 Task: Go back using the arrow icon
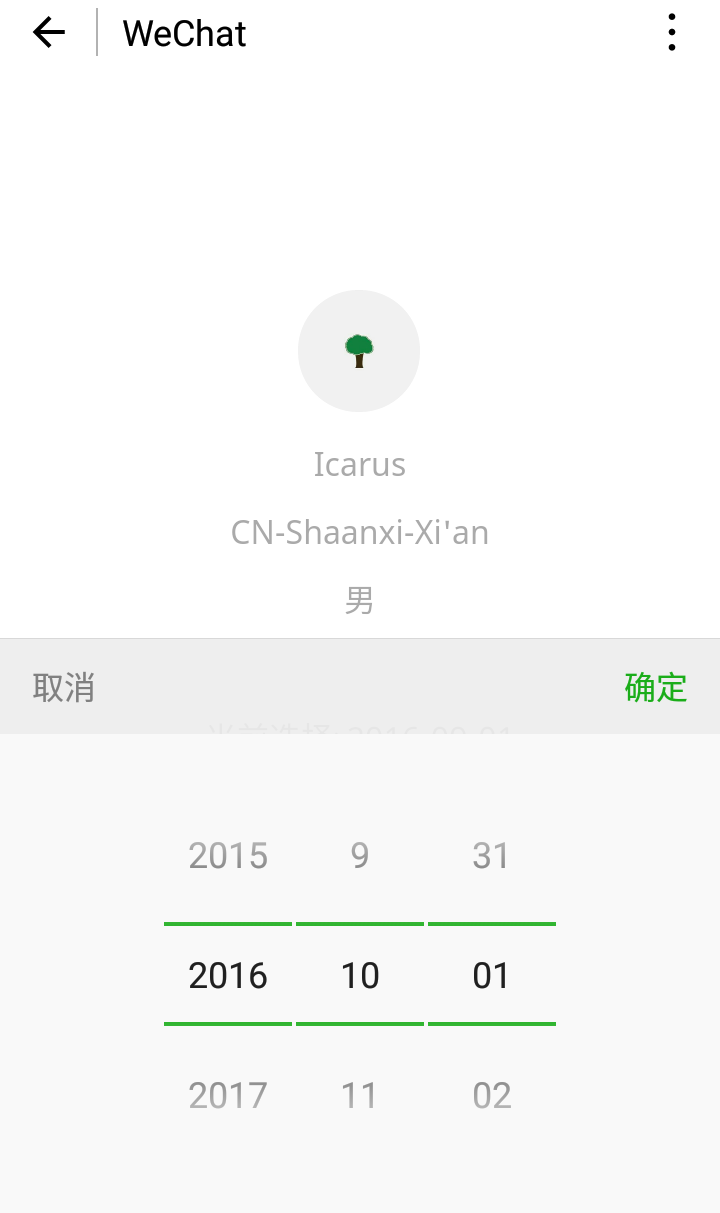pyautogui.click(x=48, y=33)
